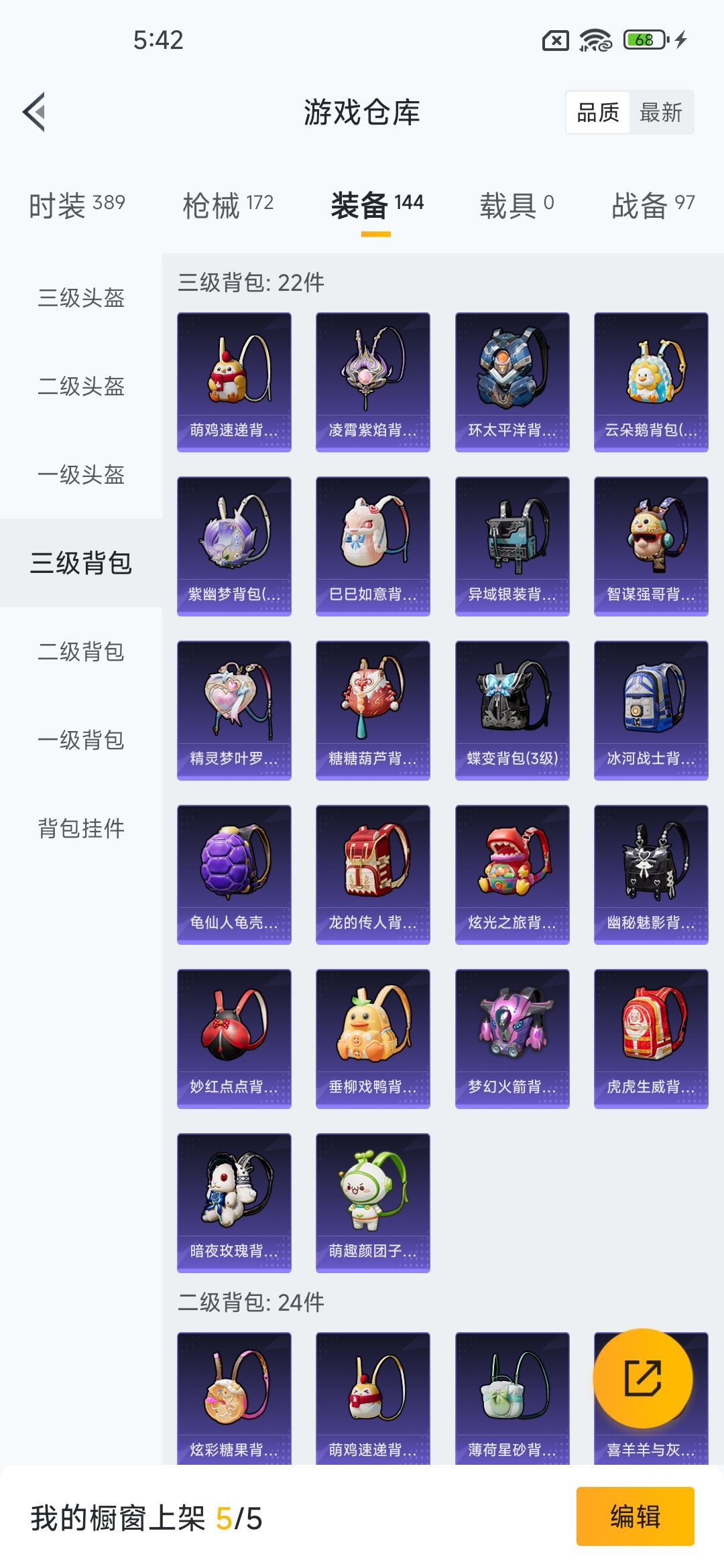This screenshot has width=724, height=1568.
Task: Switch to the 时装 tab
Action: (76, 205)
